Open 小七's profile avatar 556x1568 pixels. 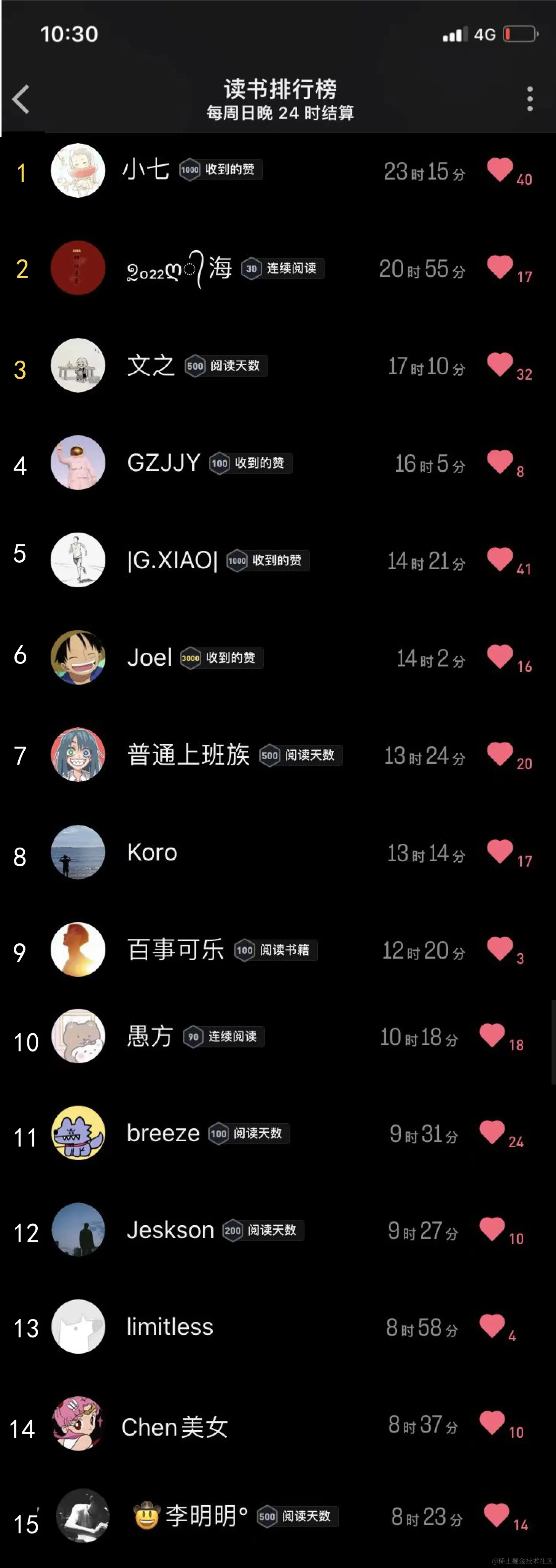[x=78, y=170]
